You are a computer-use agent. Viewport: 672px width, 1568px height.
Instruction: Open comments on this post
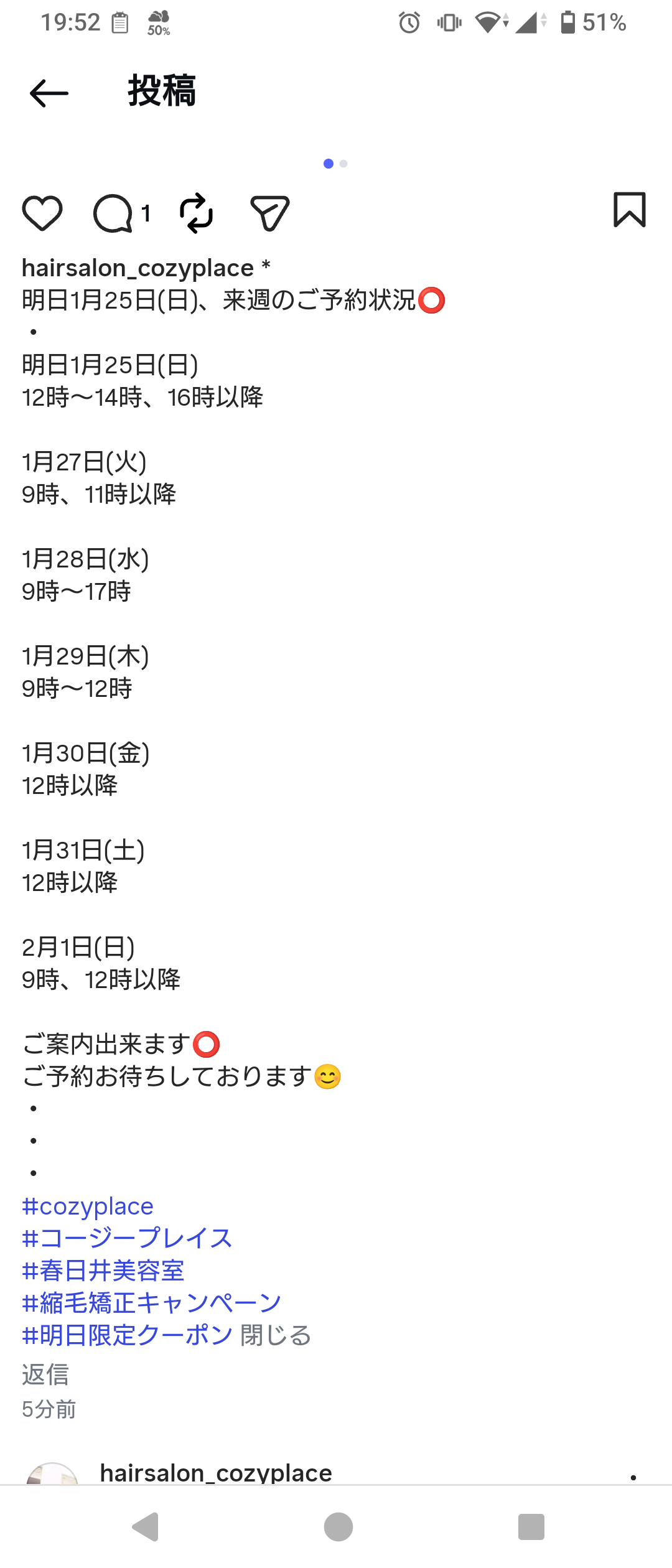point(113,213)
